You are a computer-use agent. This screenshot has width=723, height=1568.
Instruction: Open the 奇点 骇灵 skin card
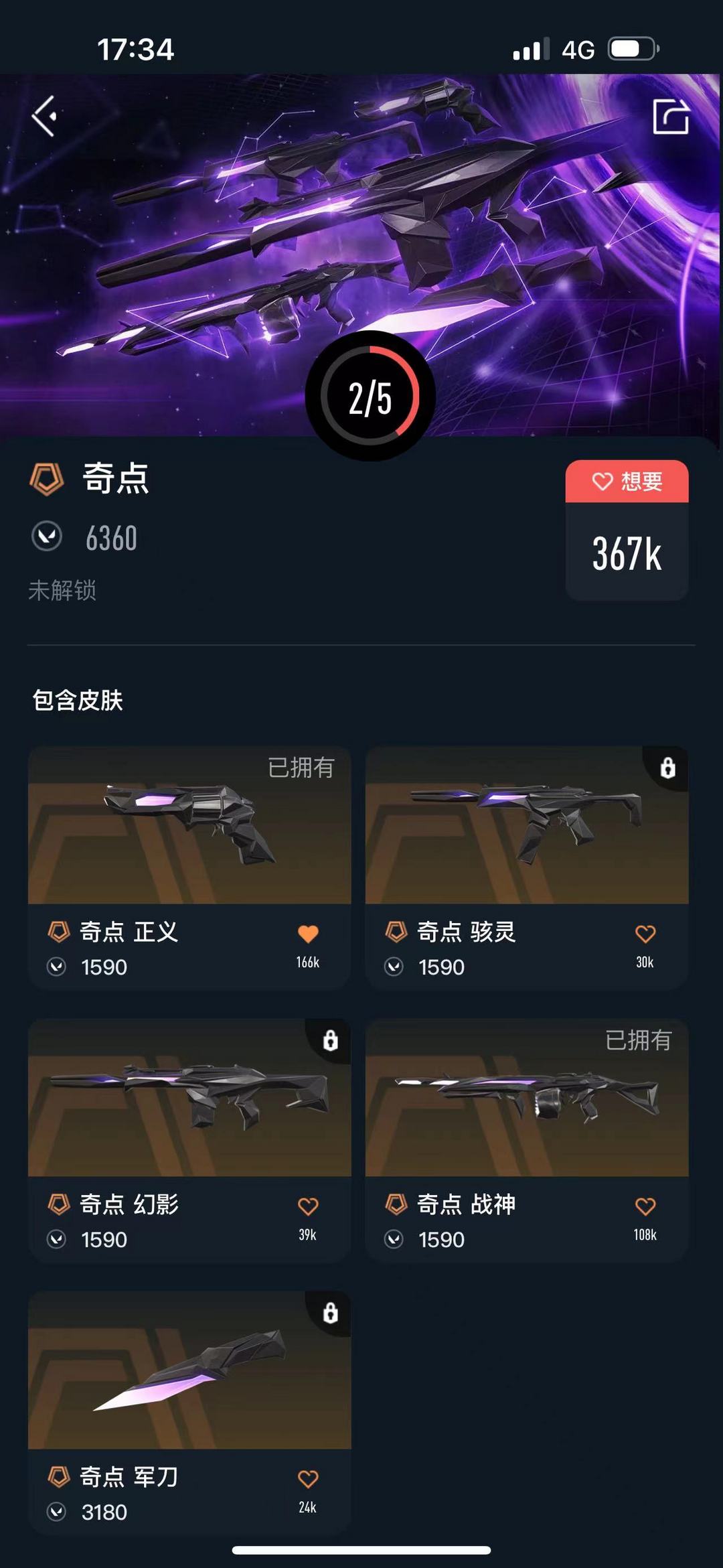point(527,867)
